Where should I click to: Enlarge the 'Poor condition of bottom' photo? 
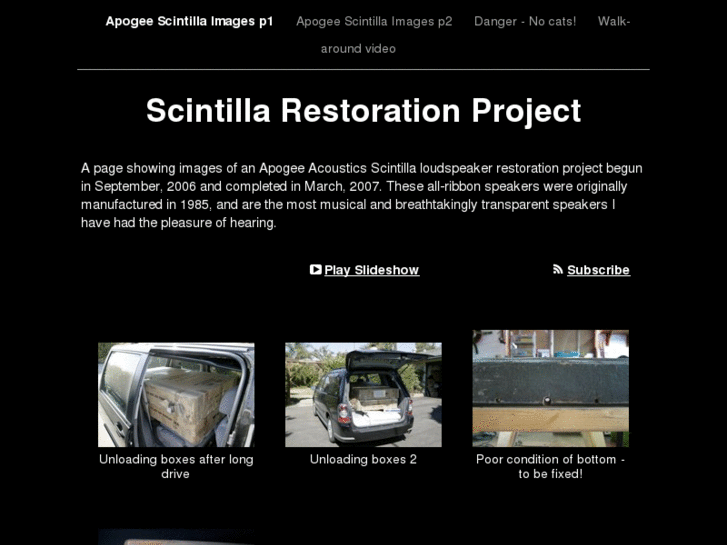pos(550,388)
